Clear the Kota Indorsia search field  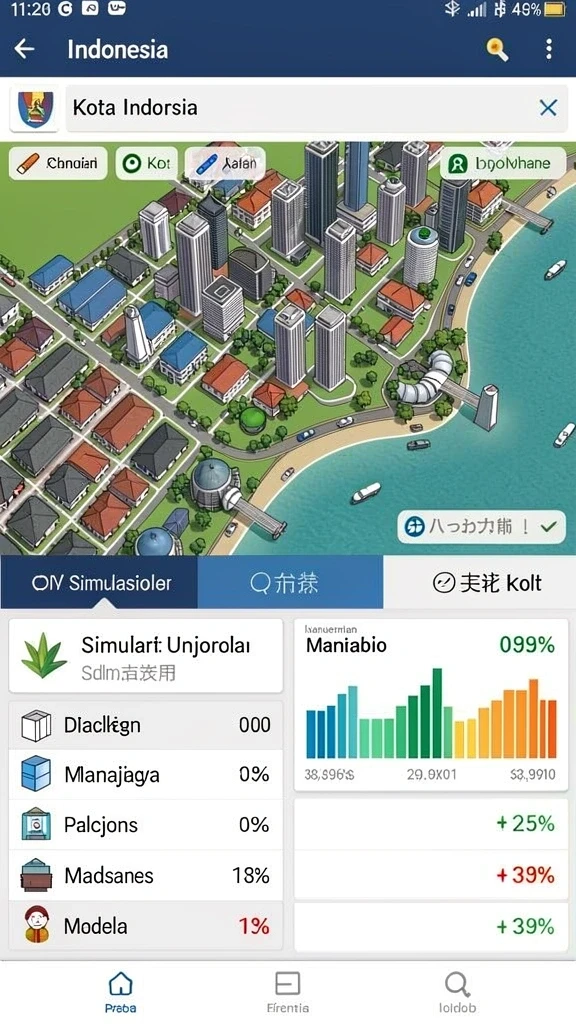tap(548, 108)
